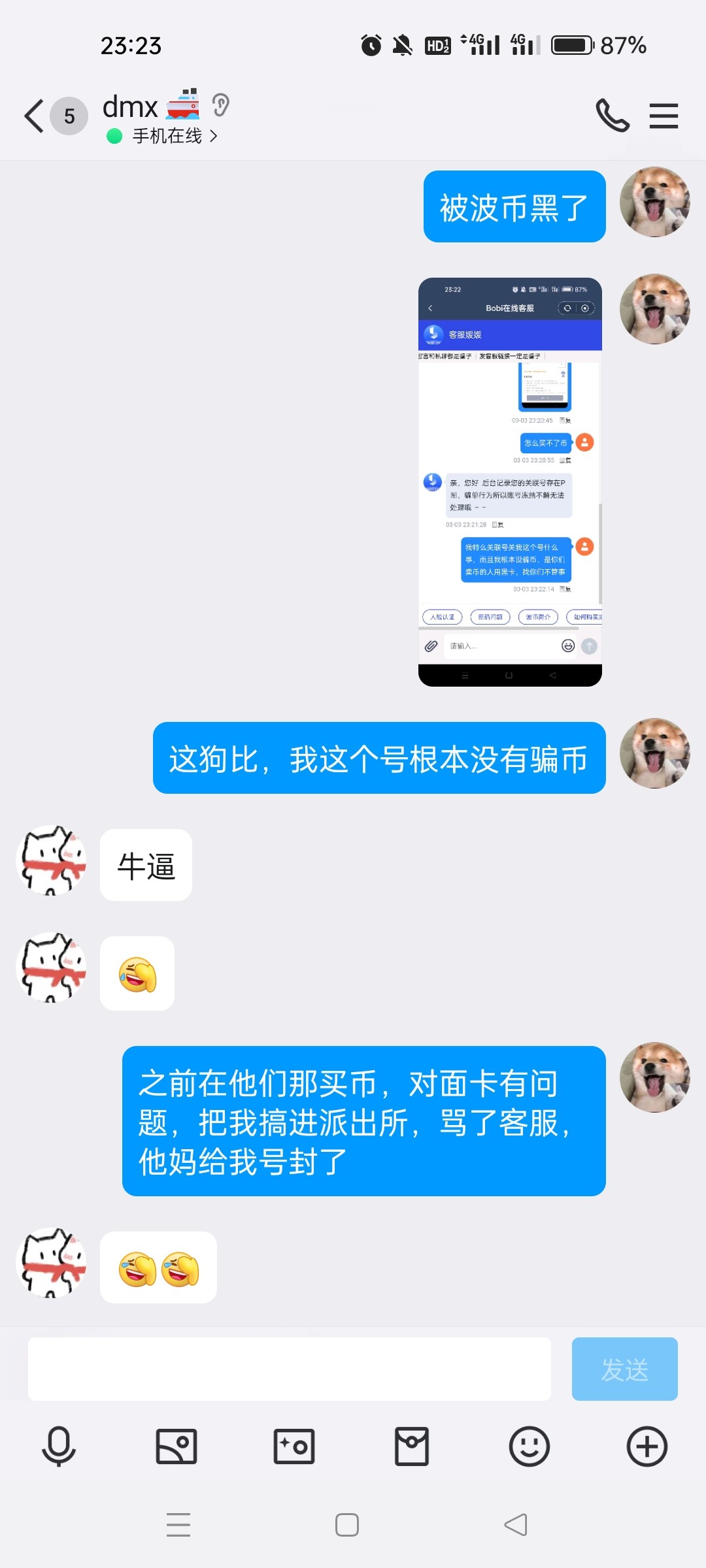
Task: Open the photo gallery picker
Action: (176, 1446)
